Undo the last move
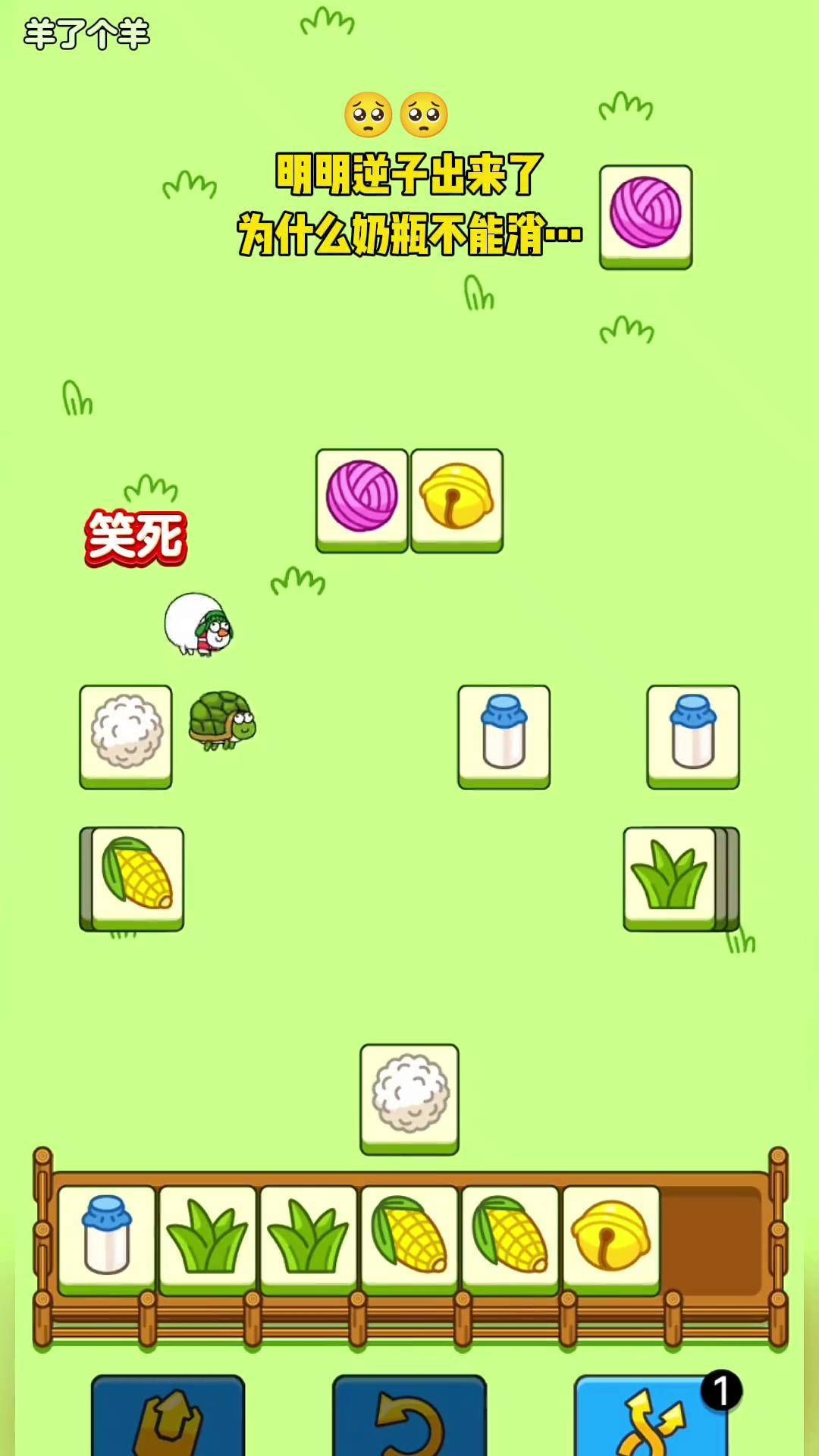 pyautogui.click(x=409, y=1417)
